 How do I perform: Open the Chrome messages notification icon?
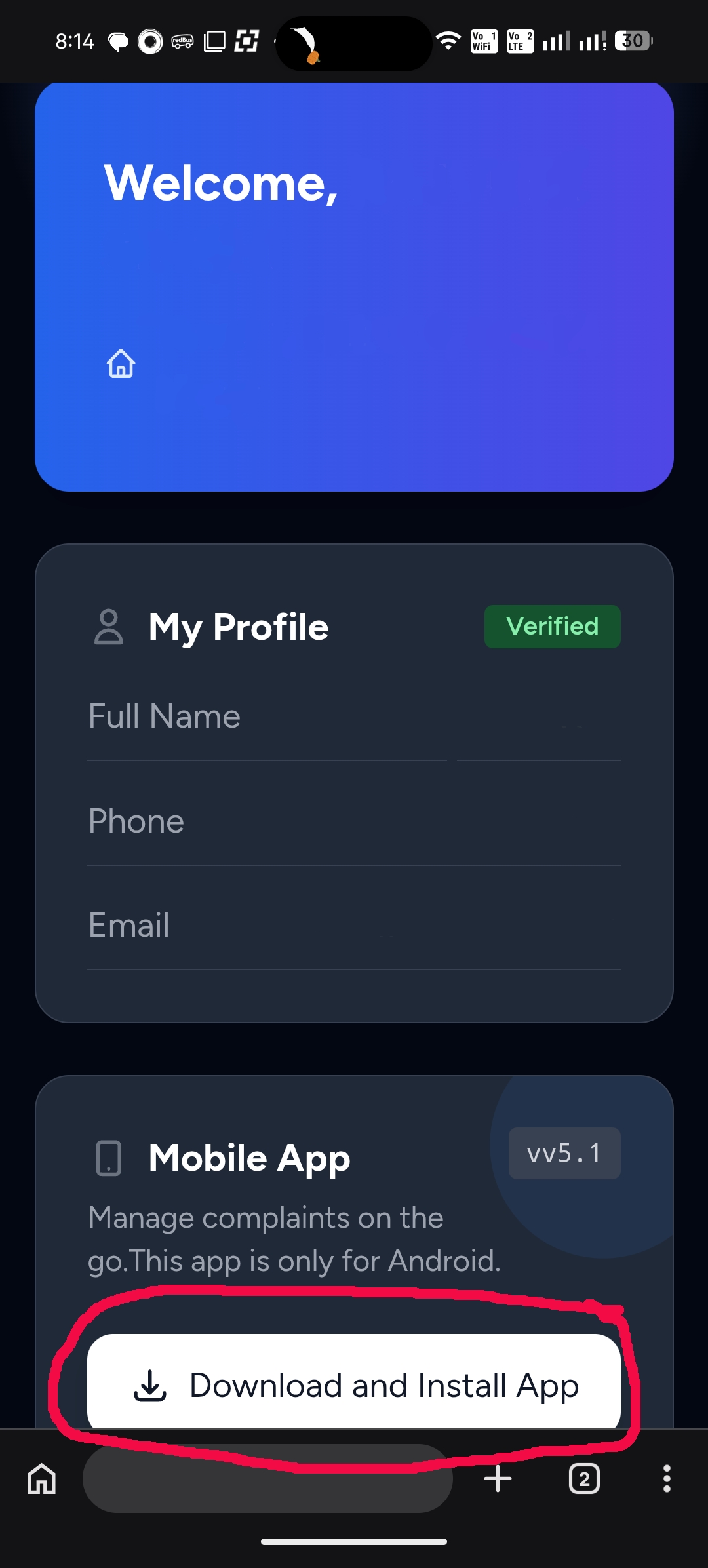click(119, 41)
